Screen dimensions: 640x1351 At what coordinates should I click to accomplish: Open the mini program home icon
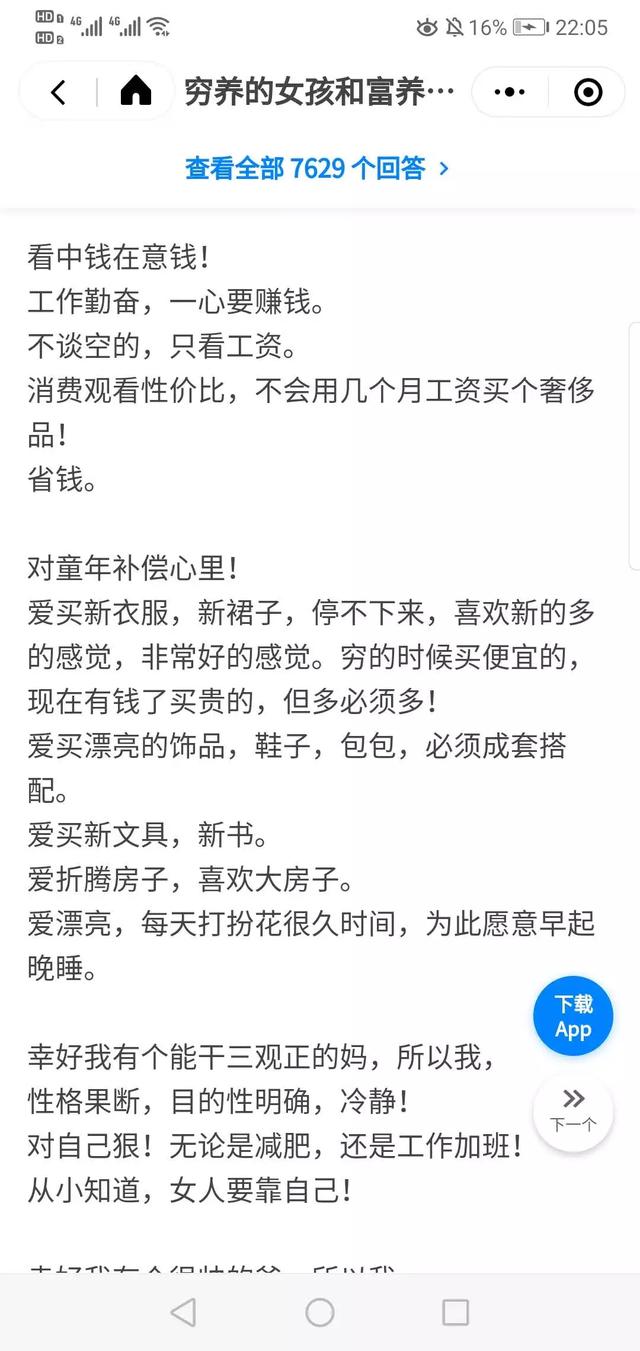click(135, 92)
